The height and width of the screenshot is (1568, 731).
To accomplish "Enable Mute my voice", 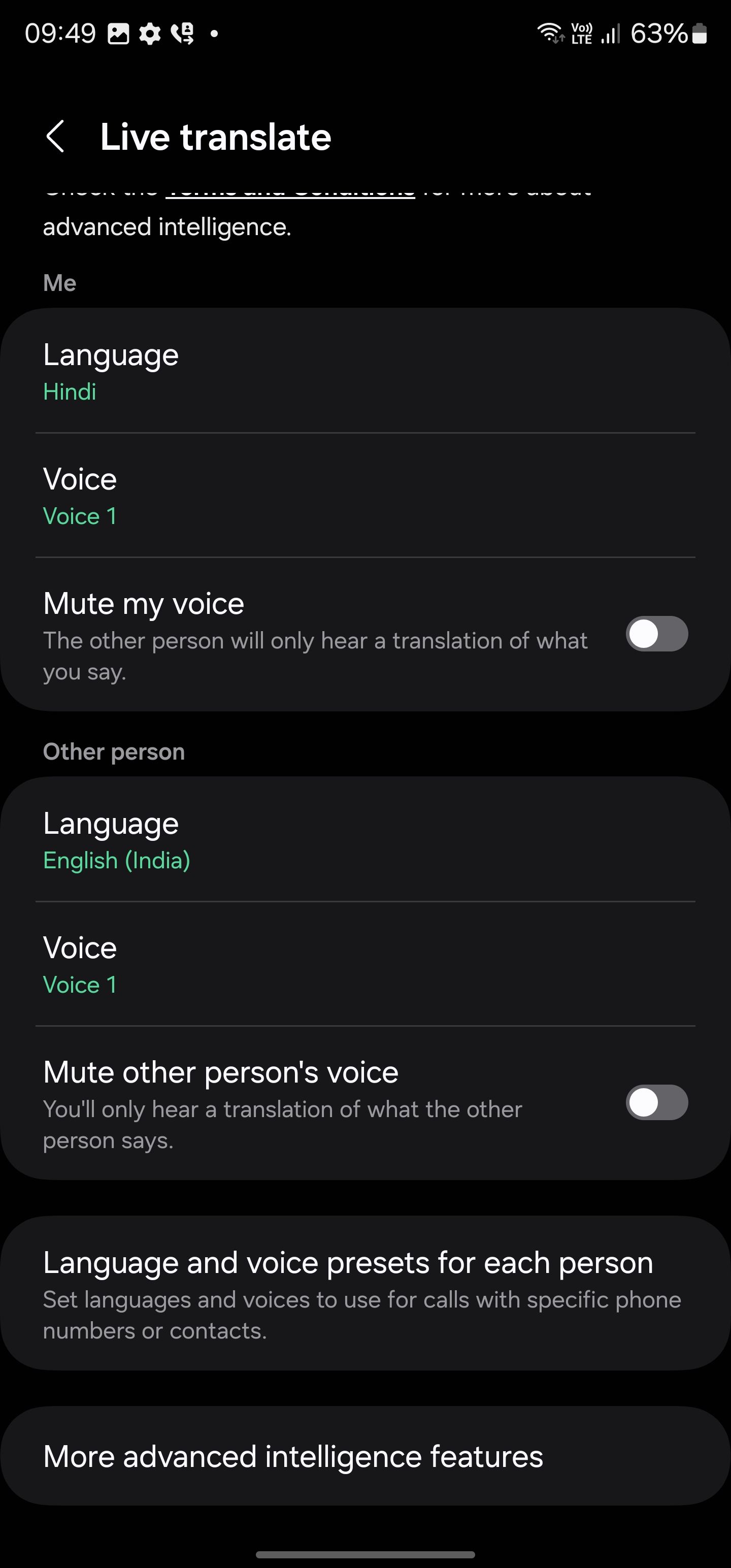I will pyautogui.click(x=657, y=634).
